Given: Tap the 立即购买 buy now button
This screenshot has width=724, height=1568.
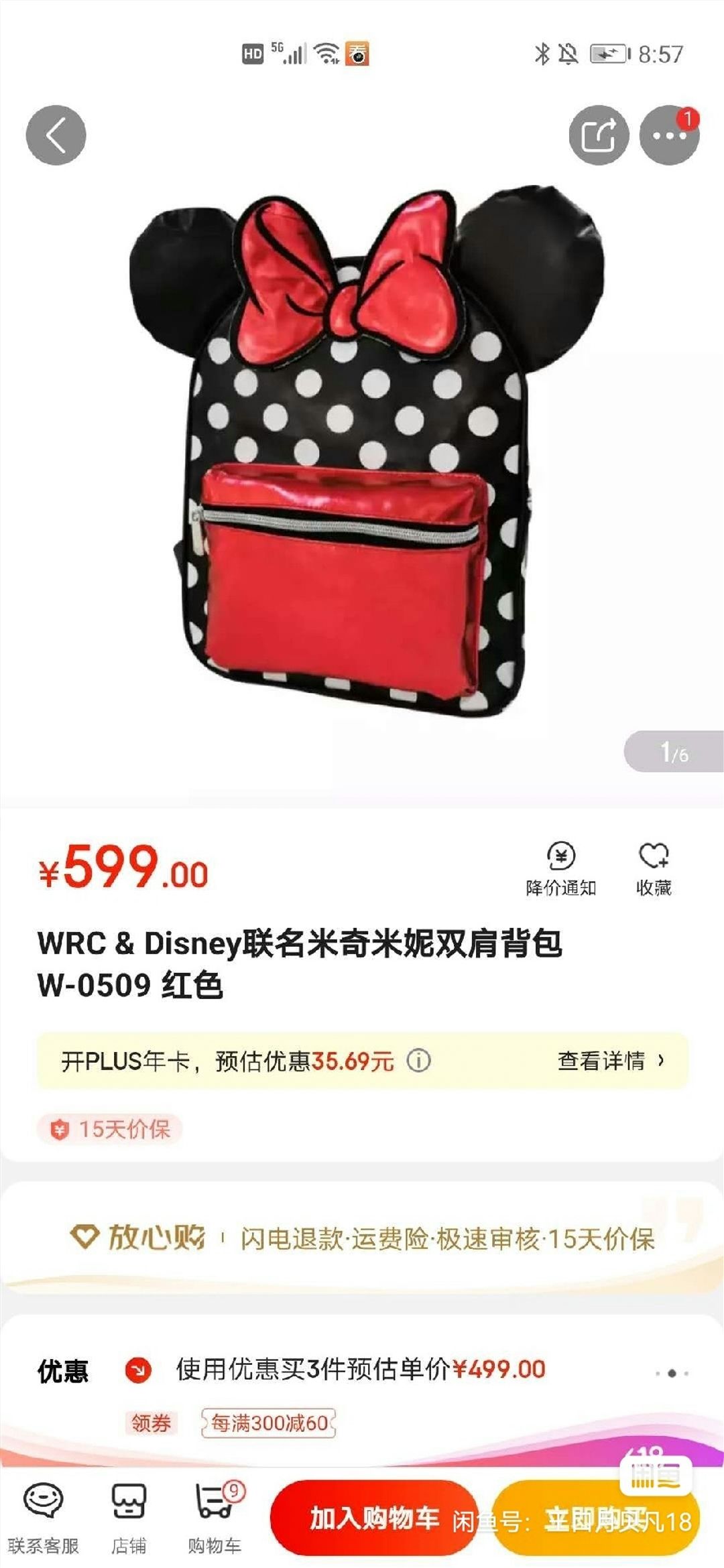Looking at the screenshot, I should 597,1518.
